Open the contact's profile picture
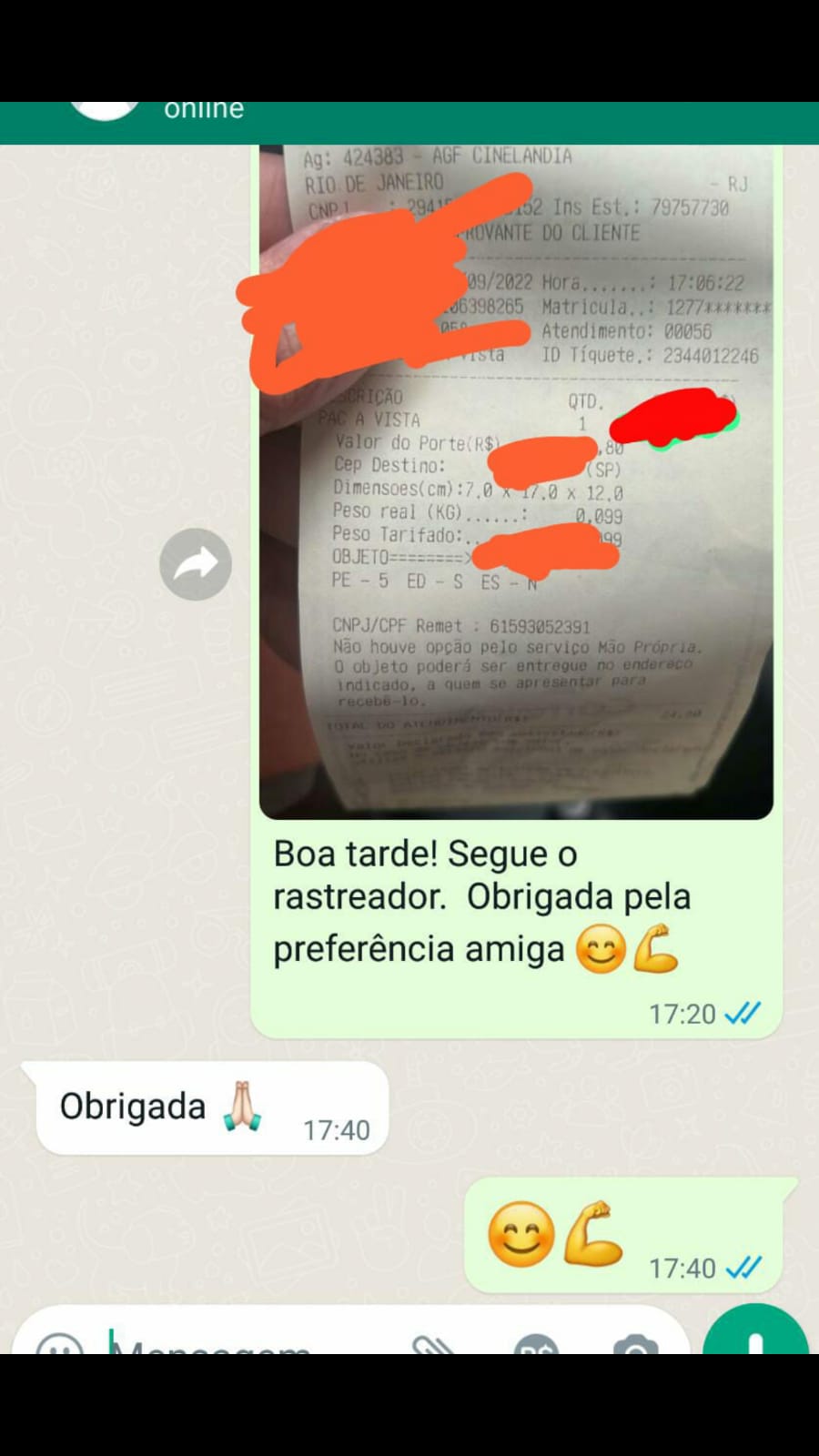 [106, 112]
